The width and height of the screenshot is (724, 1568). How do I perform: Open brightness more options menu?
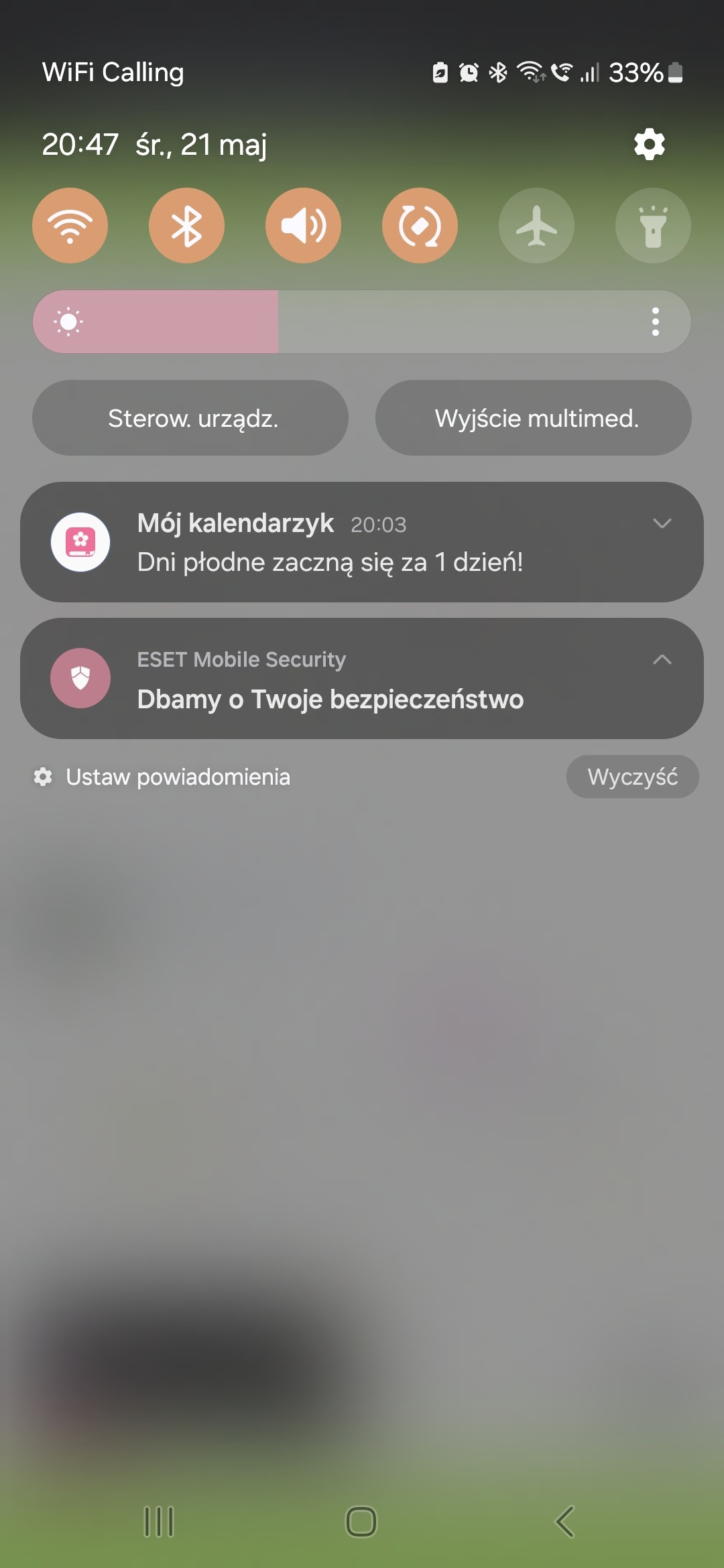point(656,322)
